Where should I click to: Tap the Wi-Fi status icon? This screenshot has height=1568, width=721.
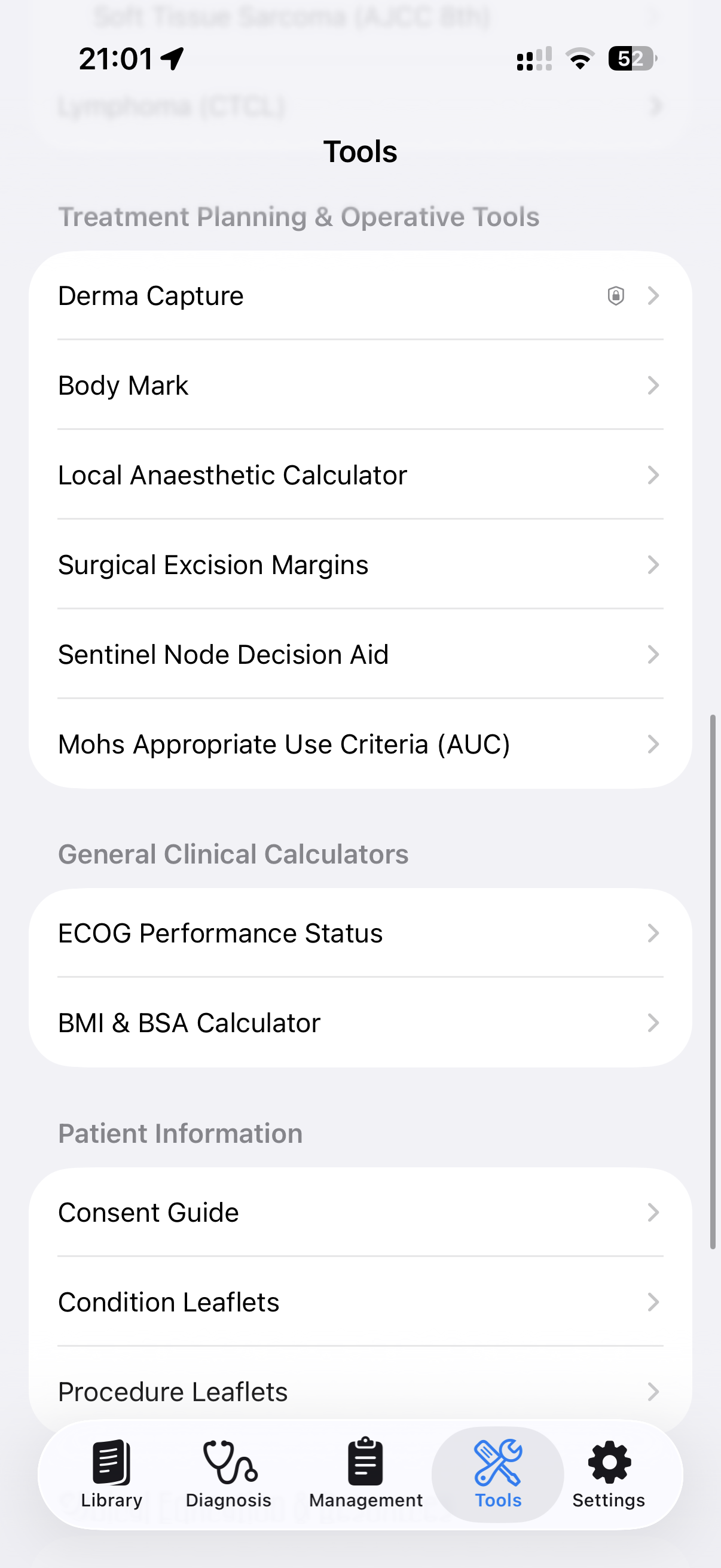pyautogui.click(x=579, y=59)
